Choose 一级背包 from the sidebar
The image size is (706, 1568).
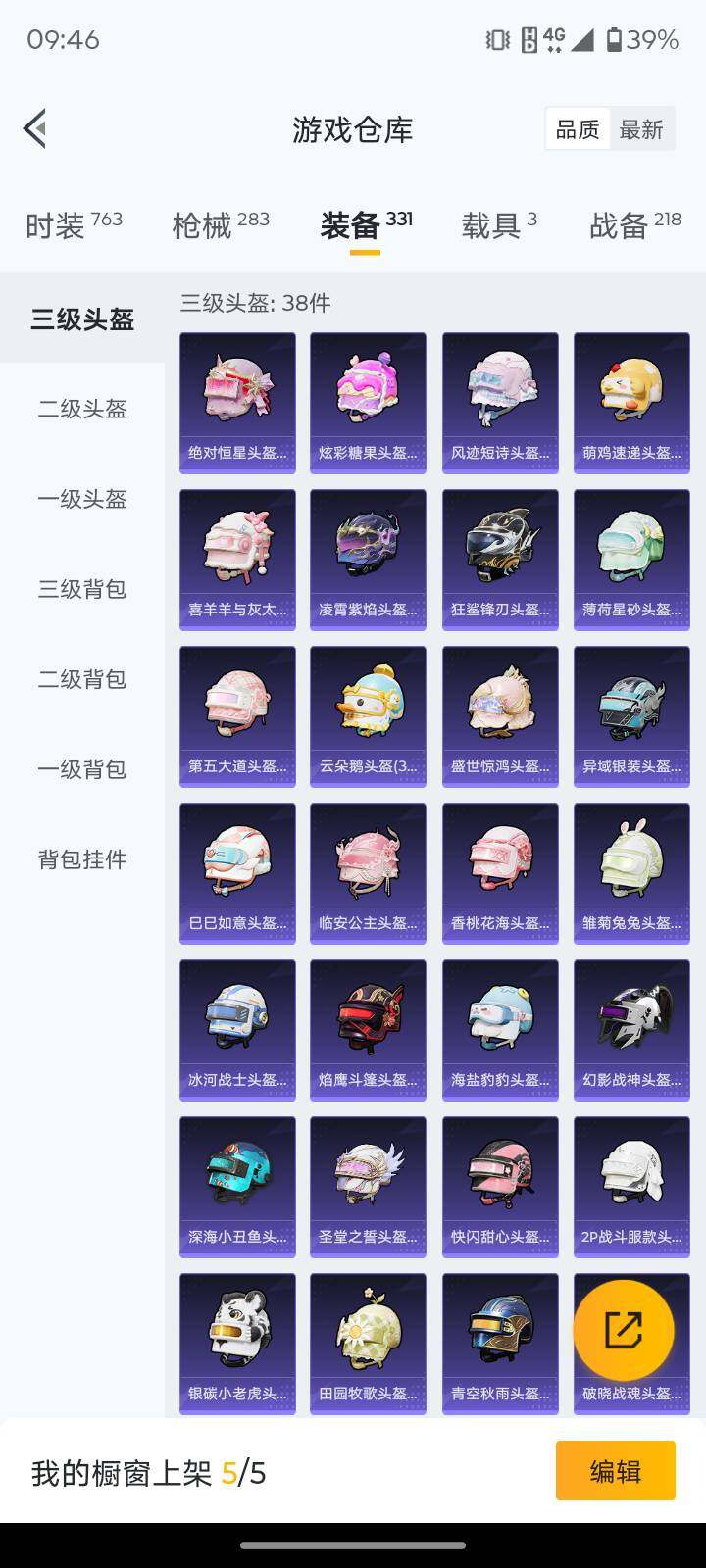click(82, 769)
